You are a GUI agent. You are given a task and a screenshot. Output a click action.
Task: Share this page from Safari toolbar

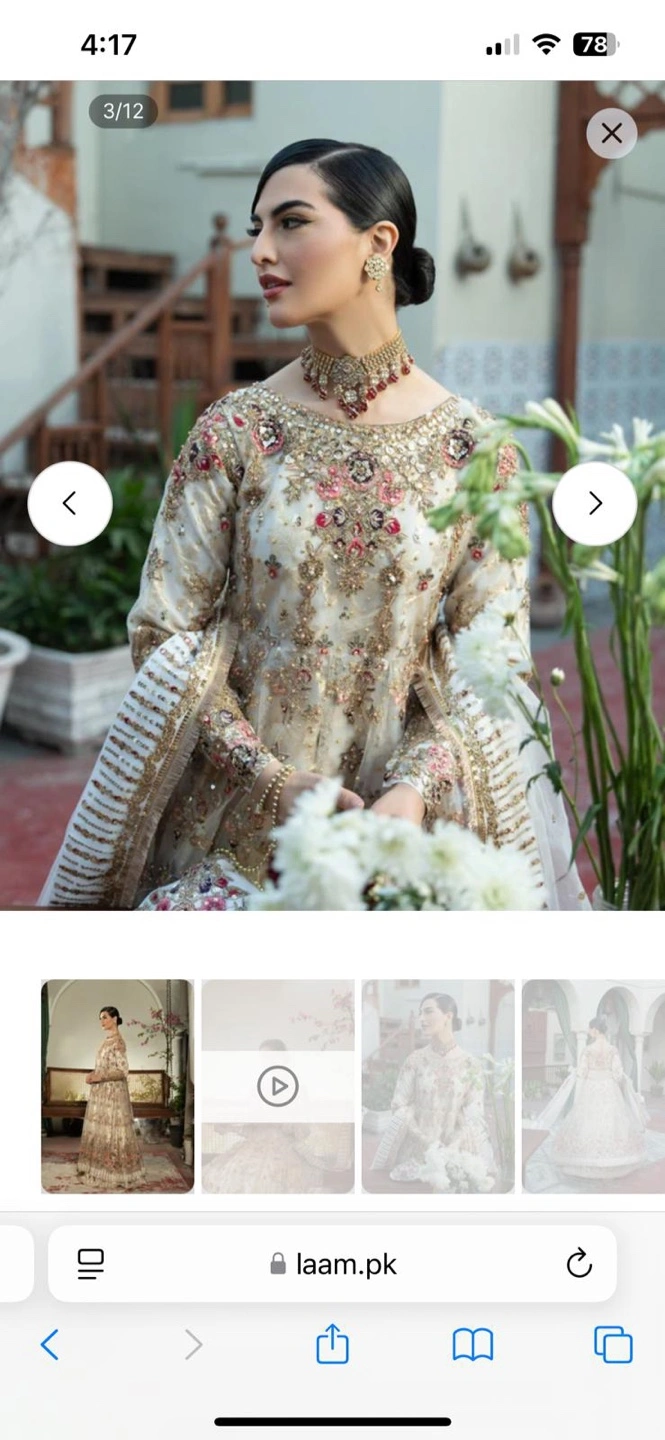click(x=332, y=1345)
